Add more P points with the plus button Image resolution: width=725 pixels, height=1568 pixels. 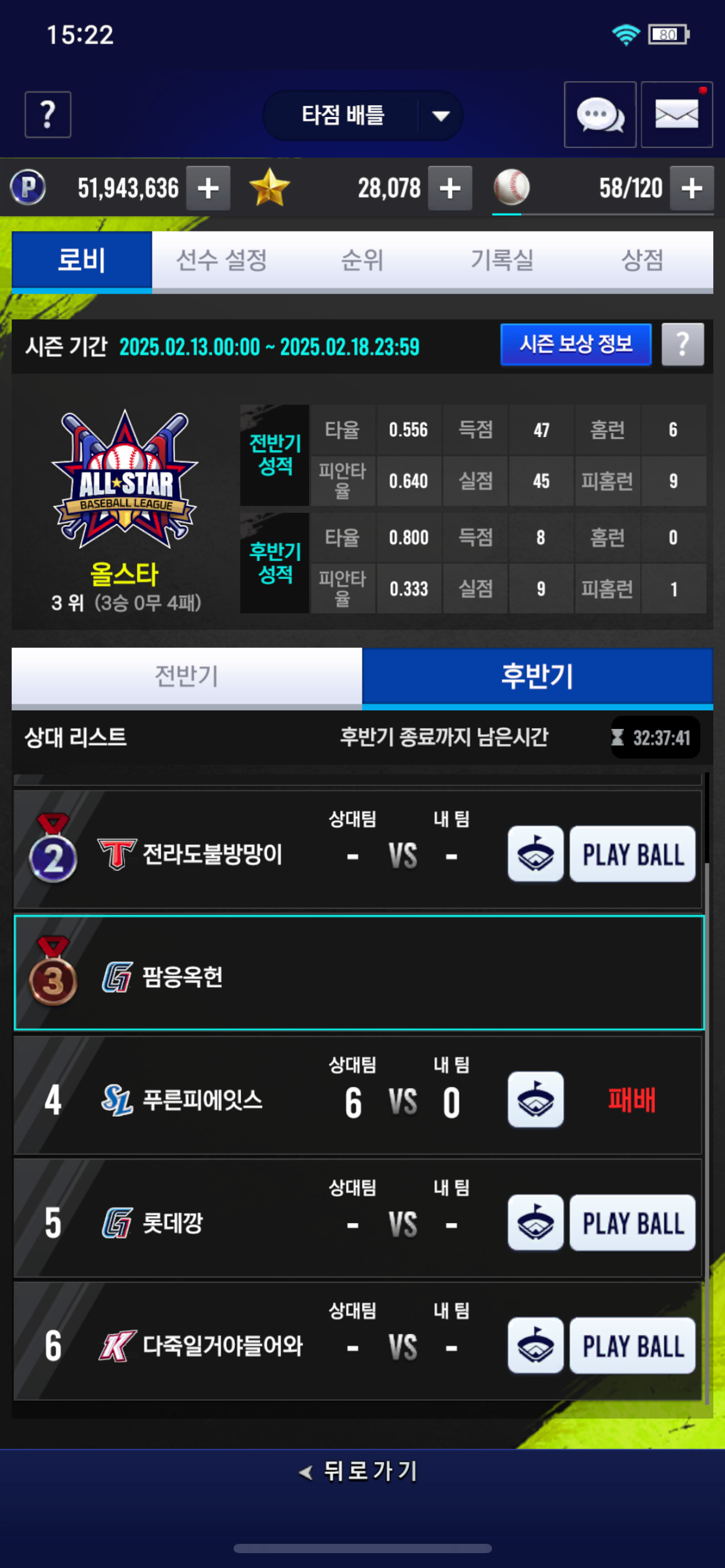[208, 188]
